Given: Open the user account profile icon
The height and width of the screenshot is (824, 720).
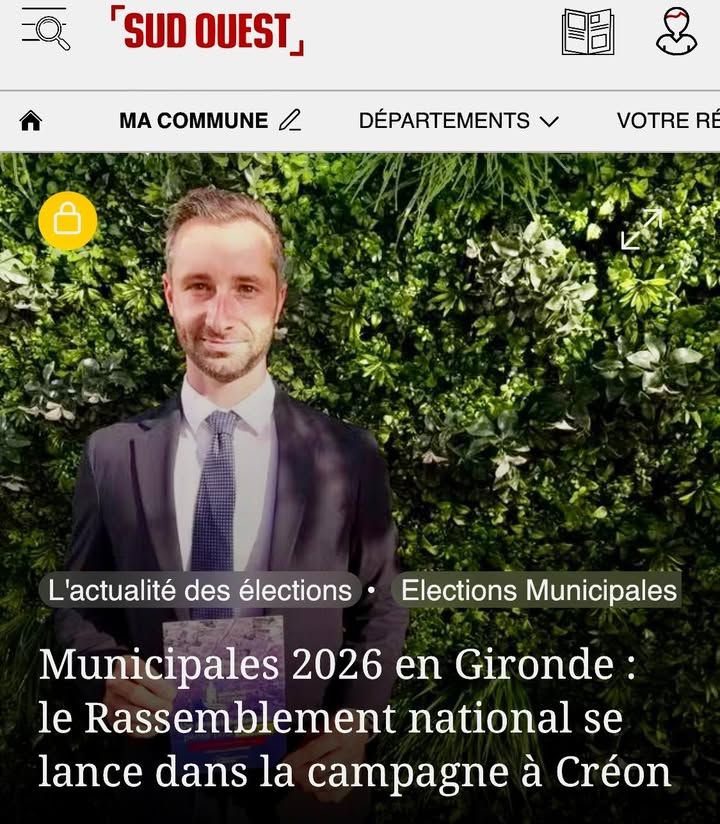Looking at the screenshot, I should click(x=676, y=31).
